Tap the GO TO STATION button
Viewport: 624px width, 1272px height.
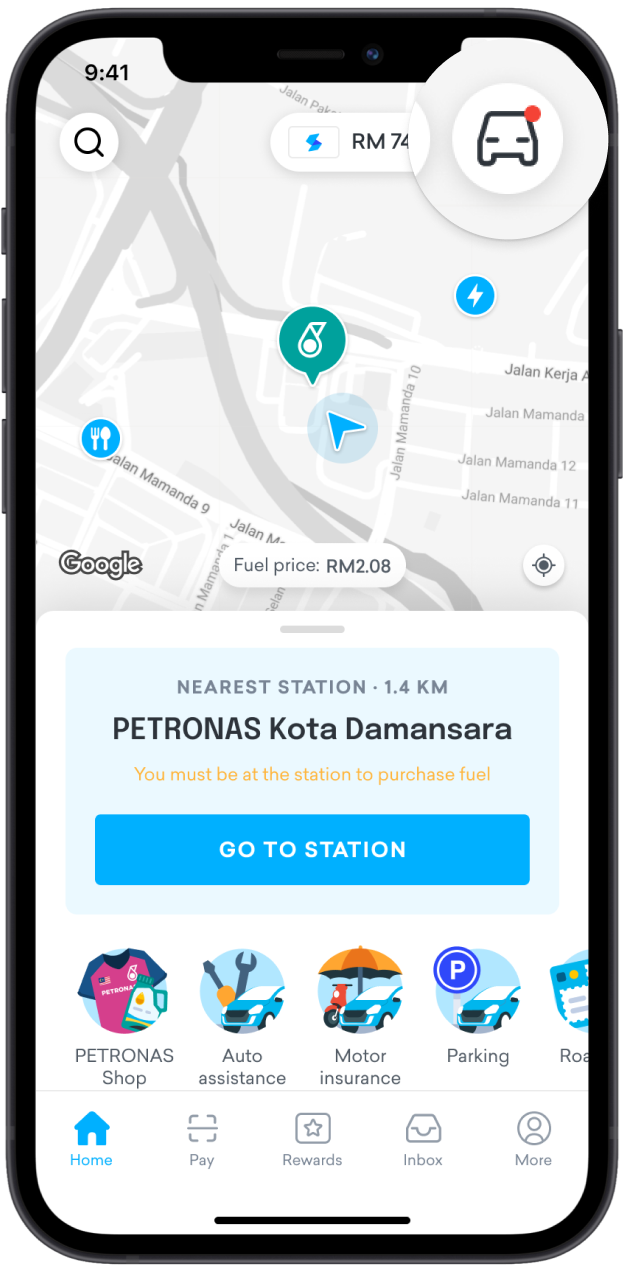[312, 849]
